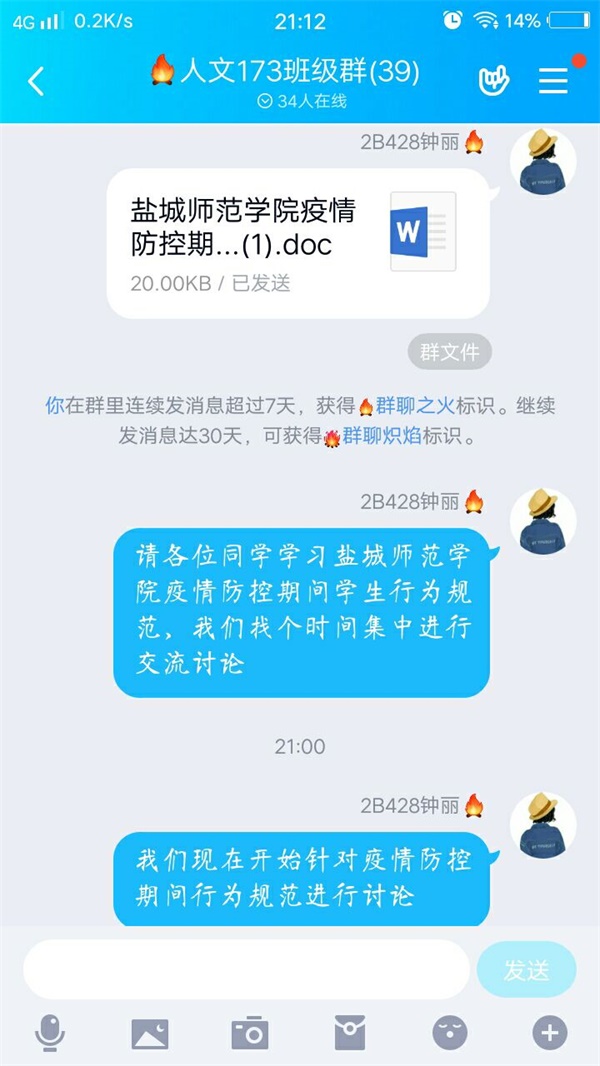Screen dimensions: 600x1066
Task: Tap the 发送 send button
Action: click(x=526, y=969)
